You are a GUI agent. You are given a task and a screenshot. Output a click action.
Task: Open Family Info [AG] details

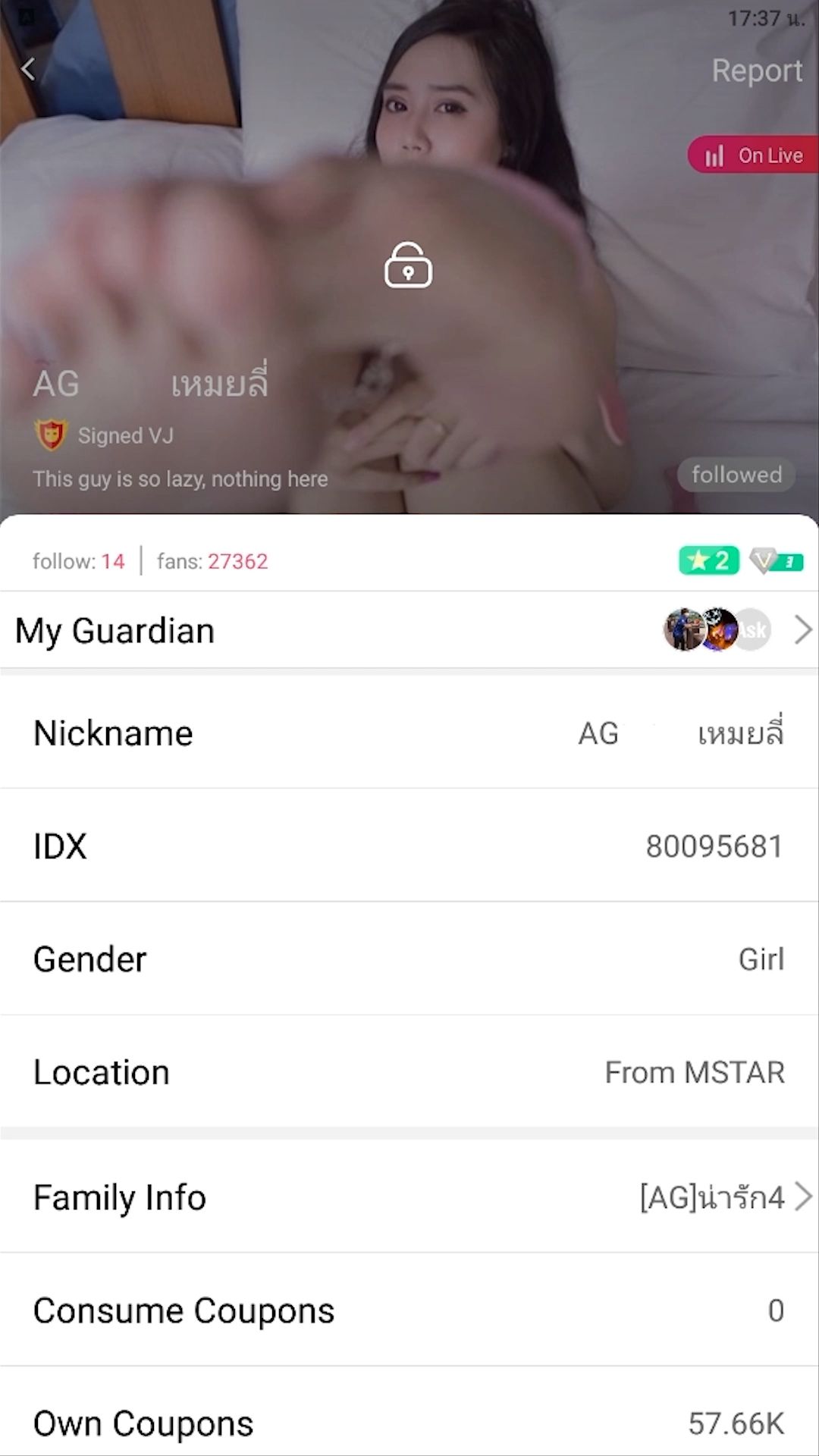409,1197
